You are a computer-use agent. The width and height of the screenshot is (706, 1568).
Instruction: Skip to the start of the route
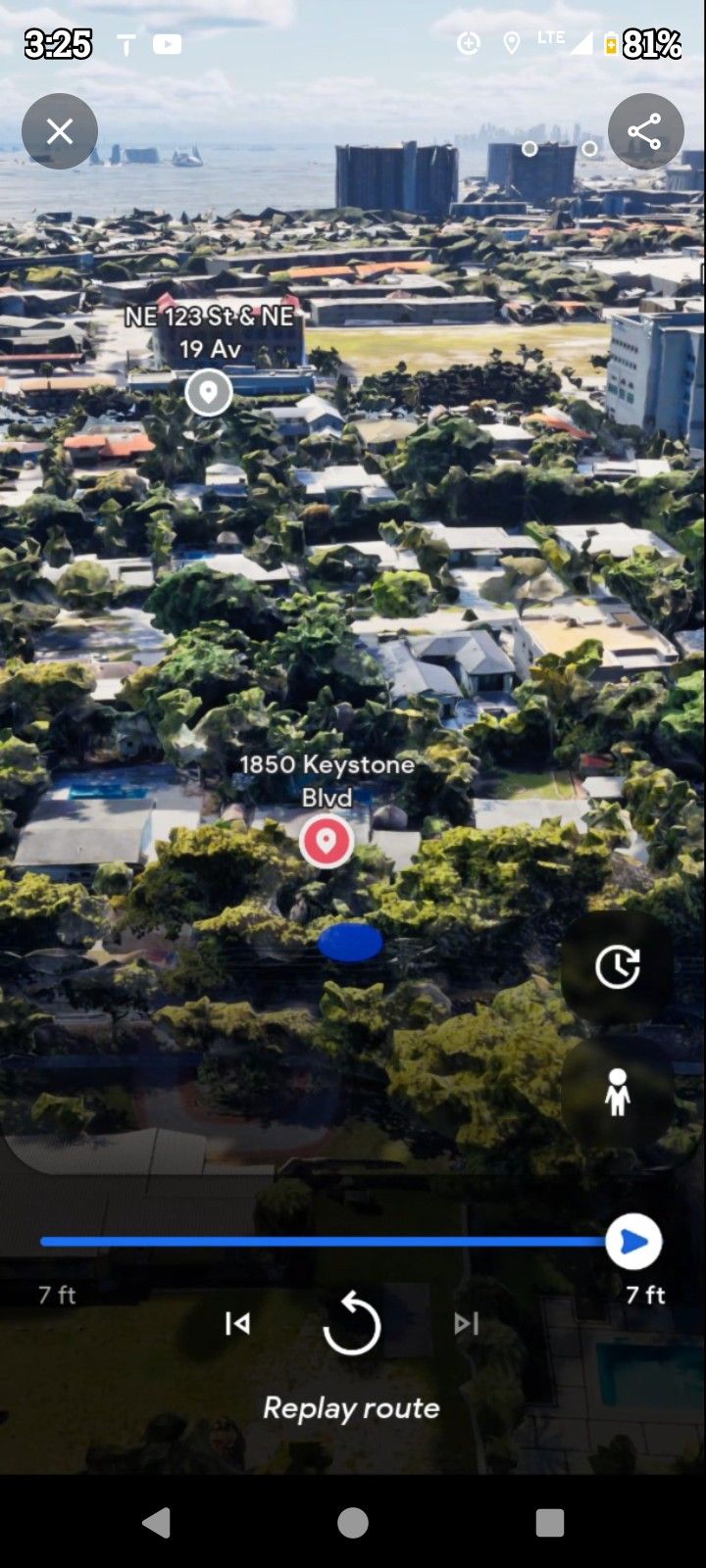[235, 1323]
